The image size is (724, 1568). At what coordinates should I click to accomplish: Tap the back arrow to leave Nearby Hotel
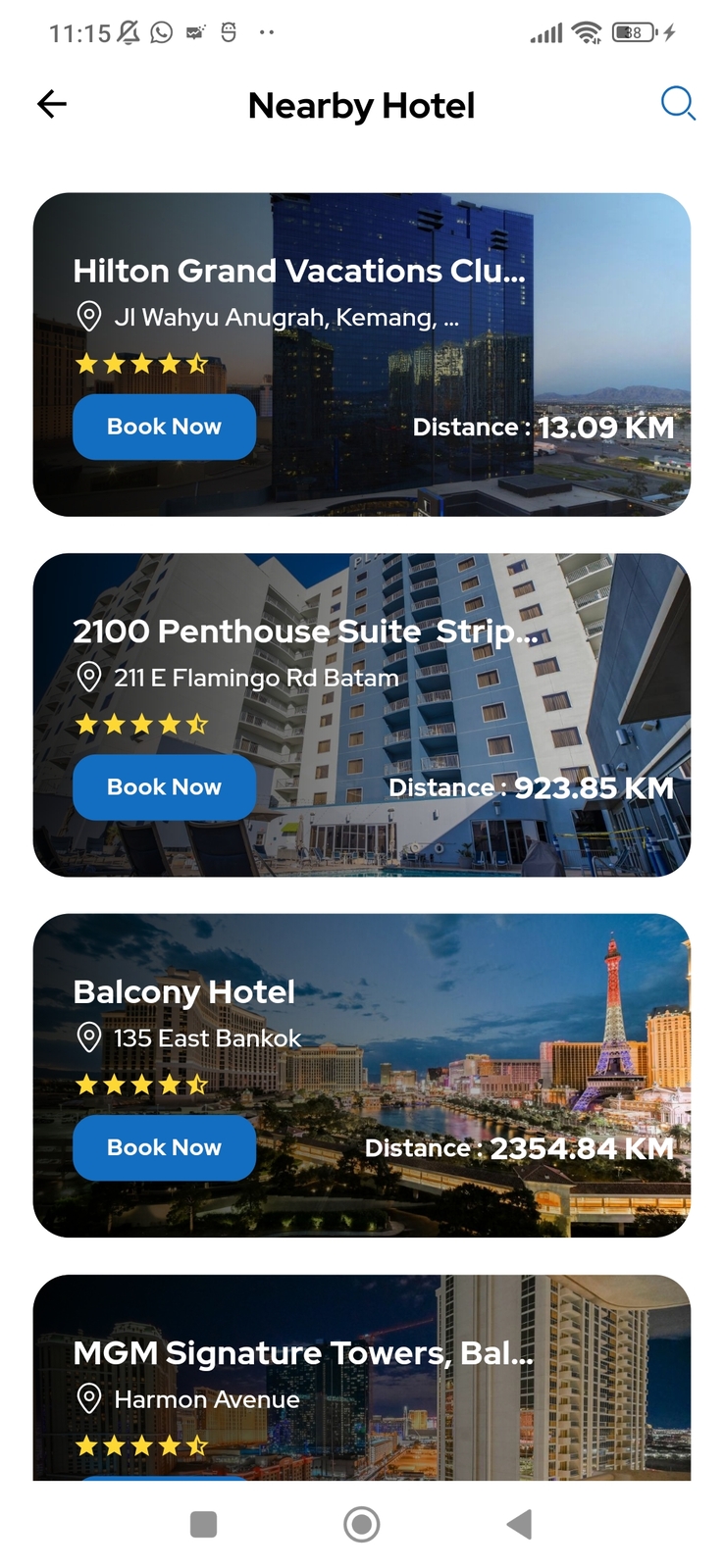pyautogui.click(x=51, y=104)
